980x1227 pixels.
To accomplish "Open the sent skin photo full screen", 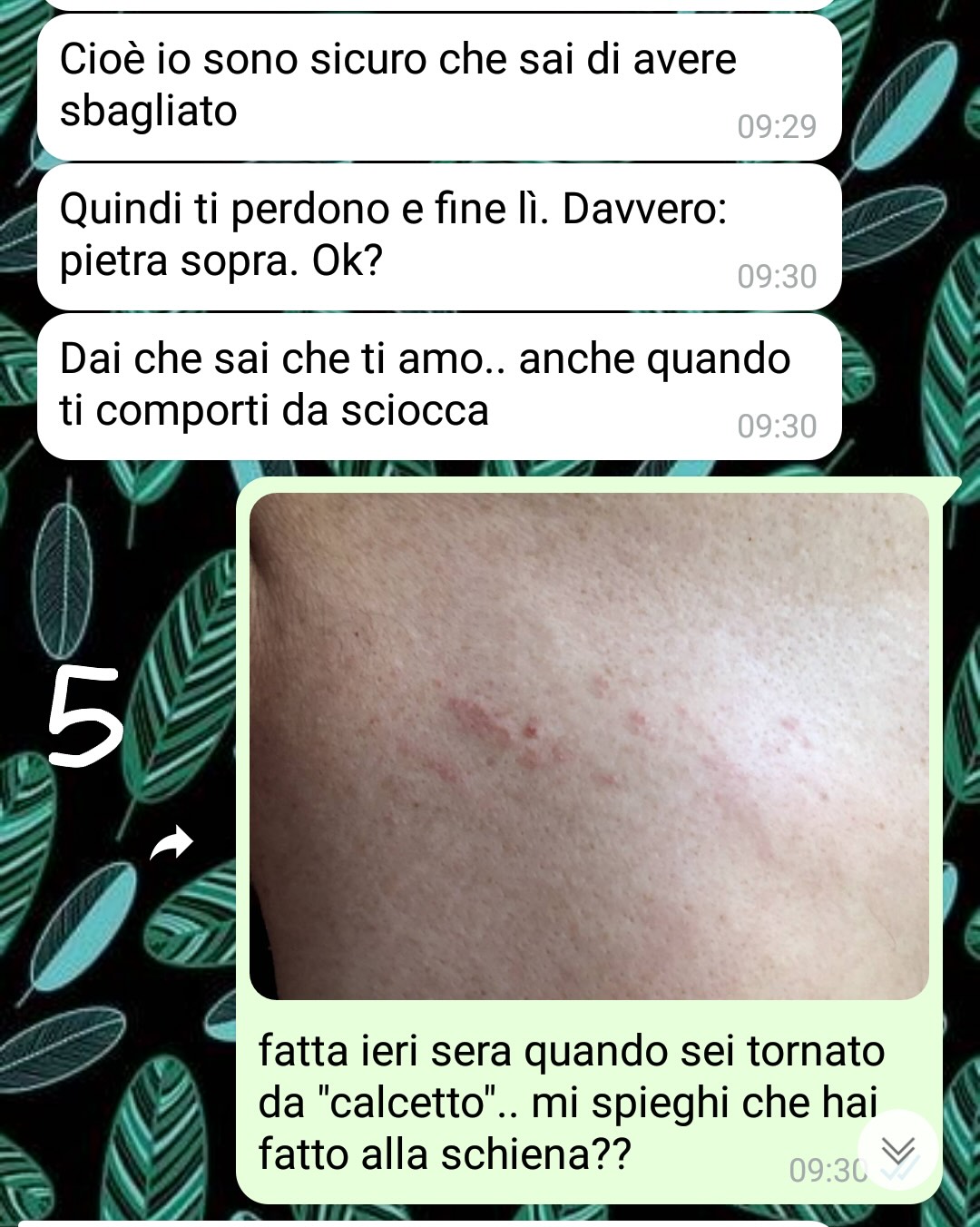I will (x=589, y=746).
